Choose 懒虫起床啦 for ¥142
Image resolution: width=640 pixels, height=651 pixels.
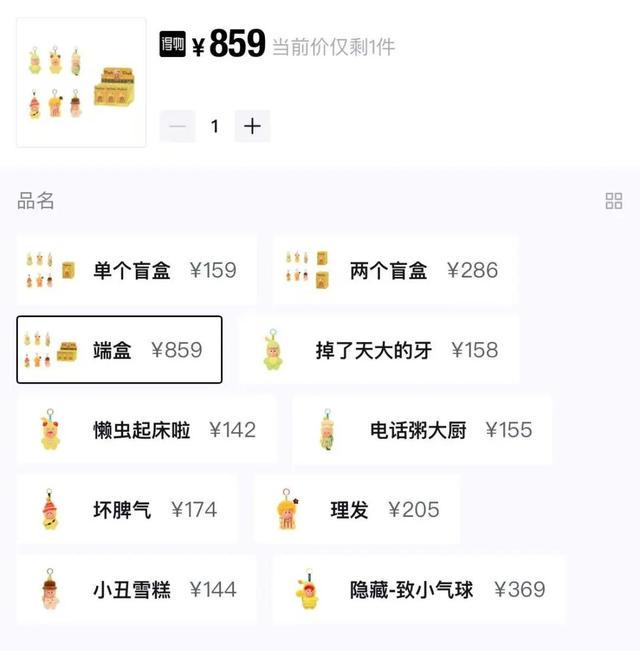[x=146, y=430]
